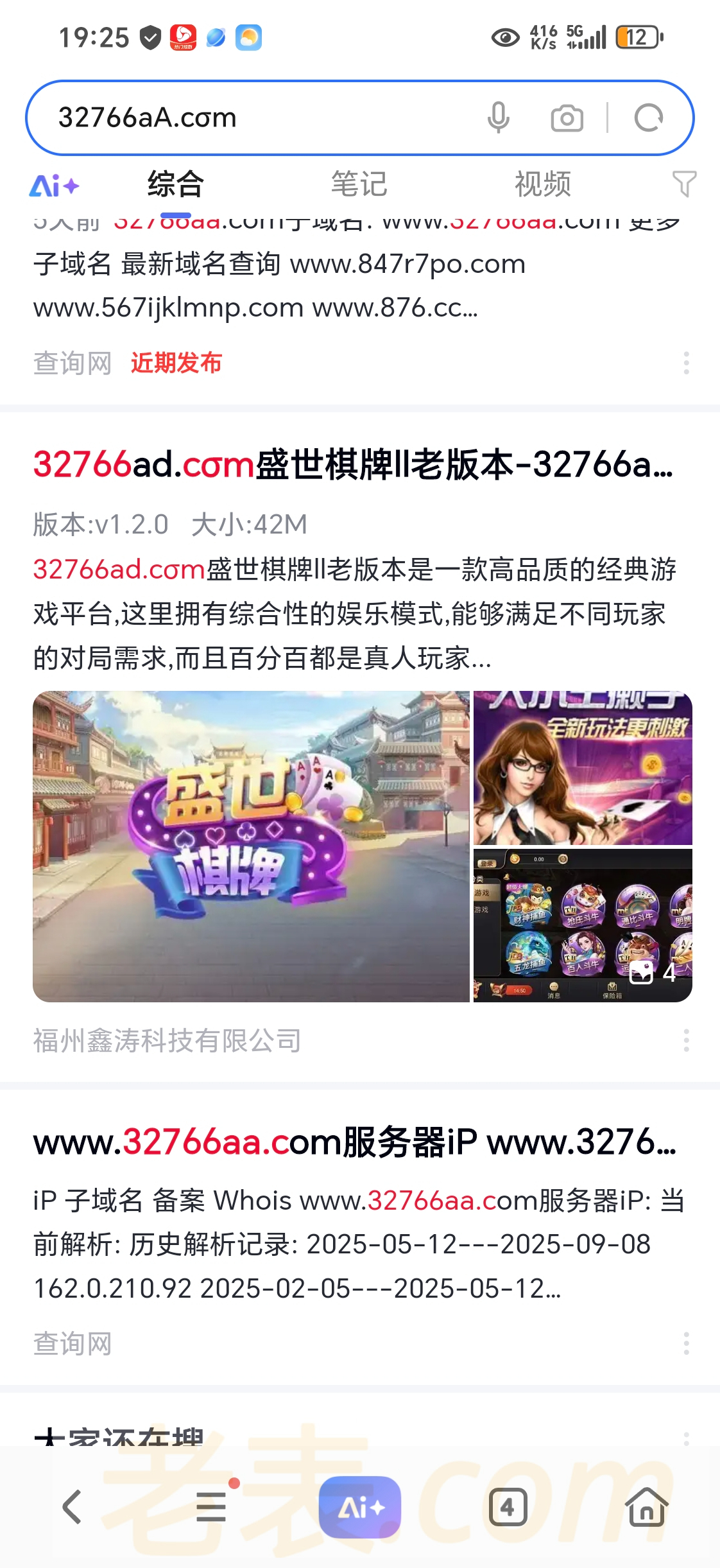The height and width of the screenshot is (1568, 720).
Task: Tap the search box showing 32766aA.com
Action: [x=257, y=118]
